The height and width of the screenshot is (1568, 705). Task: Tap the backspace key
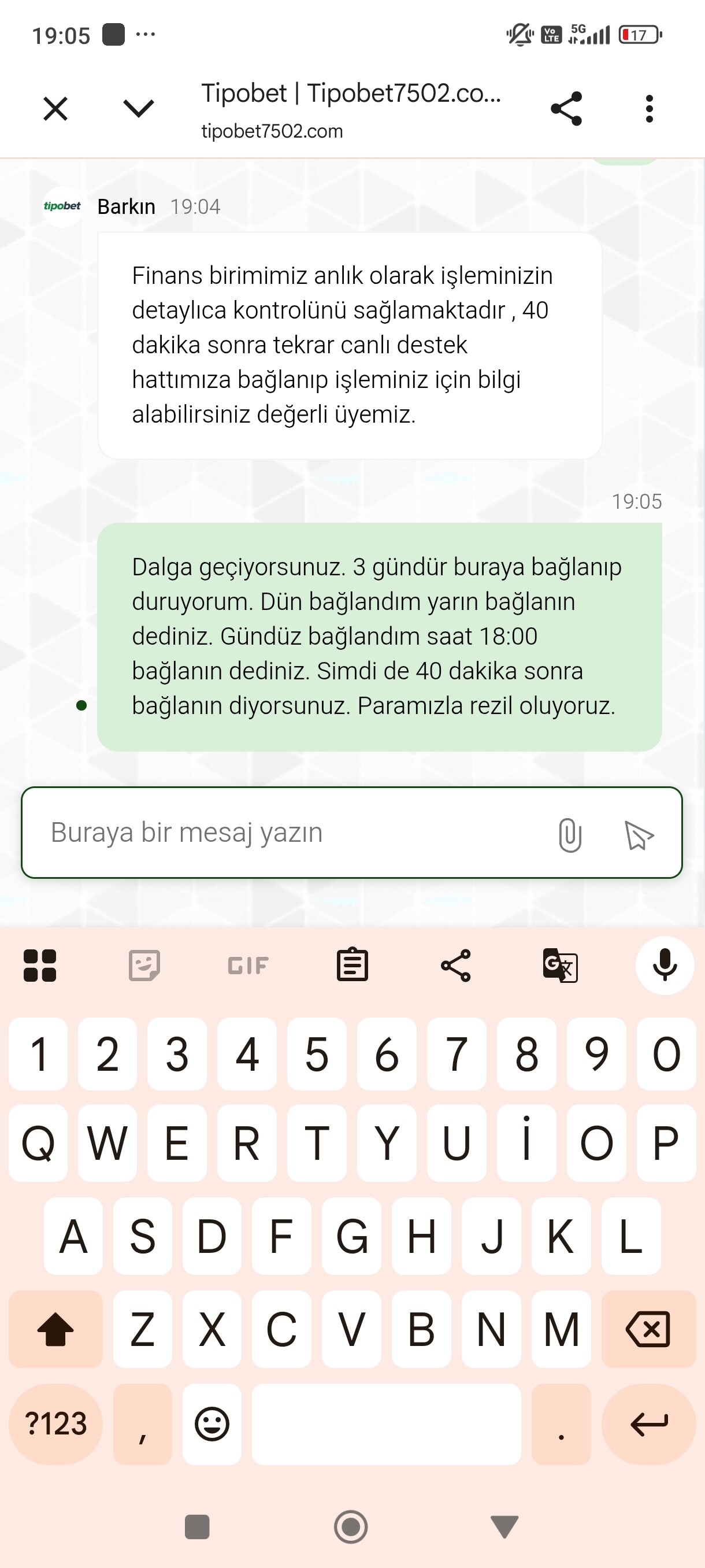point(648,1329)
